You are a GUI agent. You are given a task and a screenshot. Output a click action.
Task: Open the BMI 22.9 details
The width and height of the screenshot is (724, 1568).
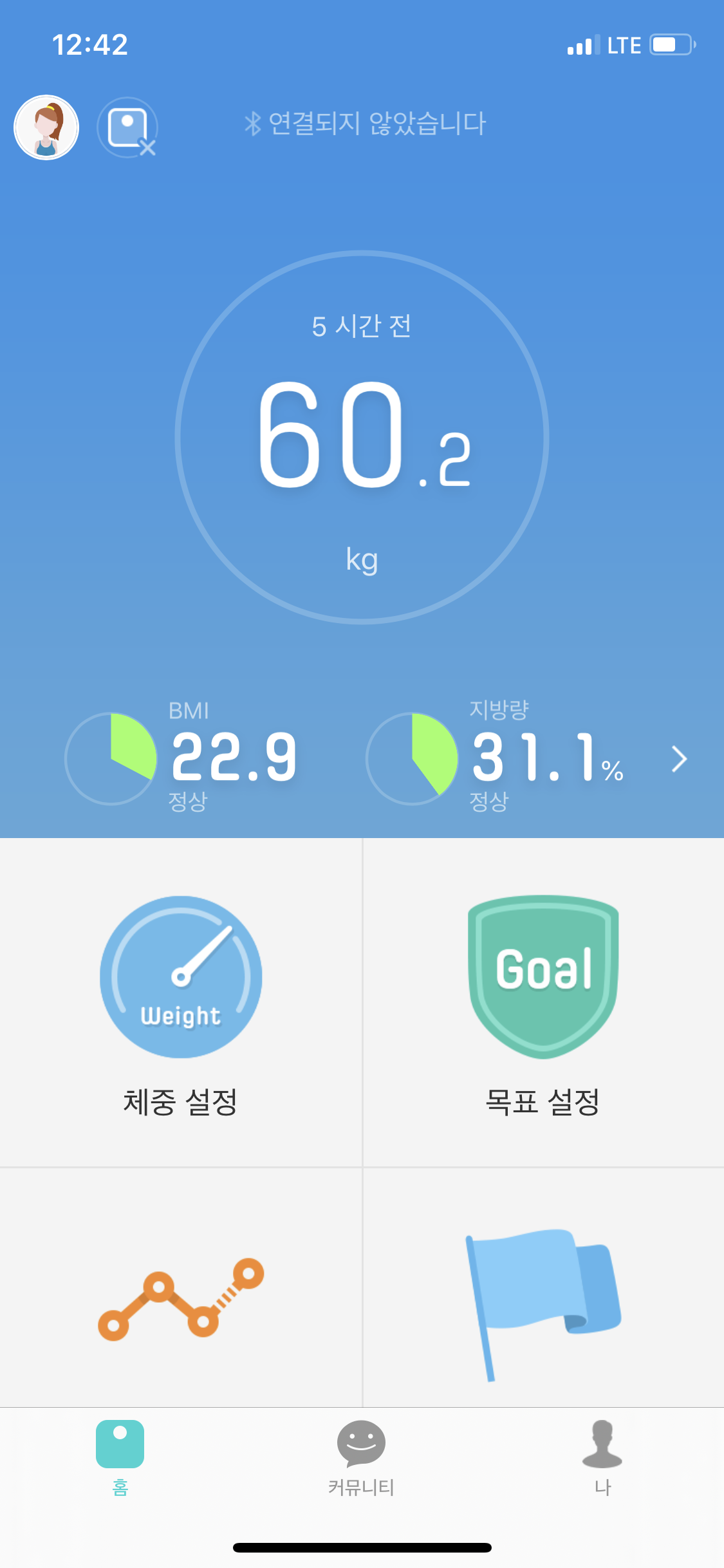[x=181, y=758]
